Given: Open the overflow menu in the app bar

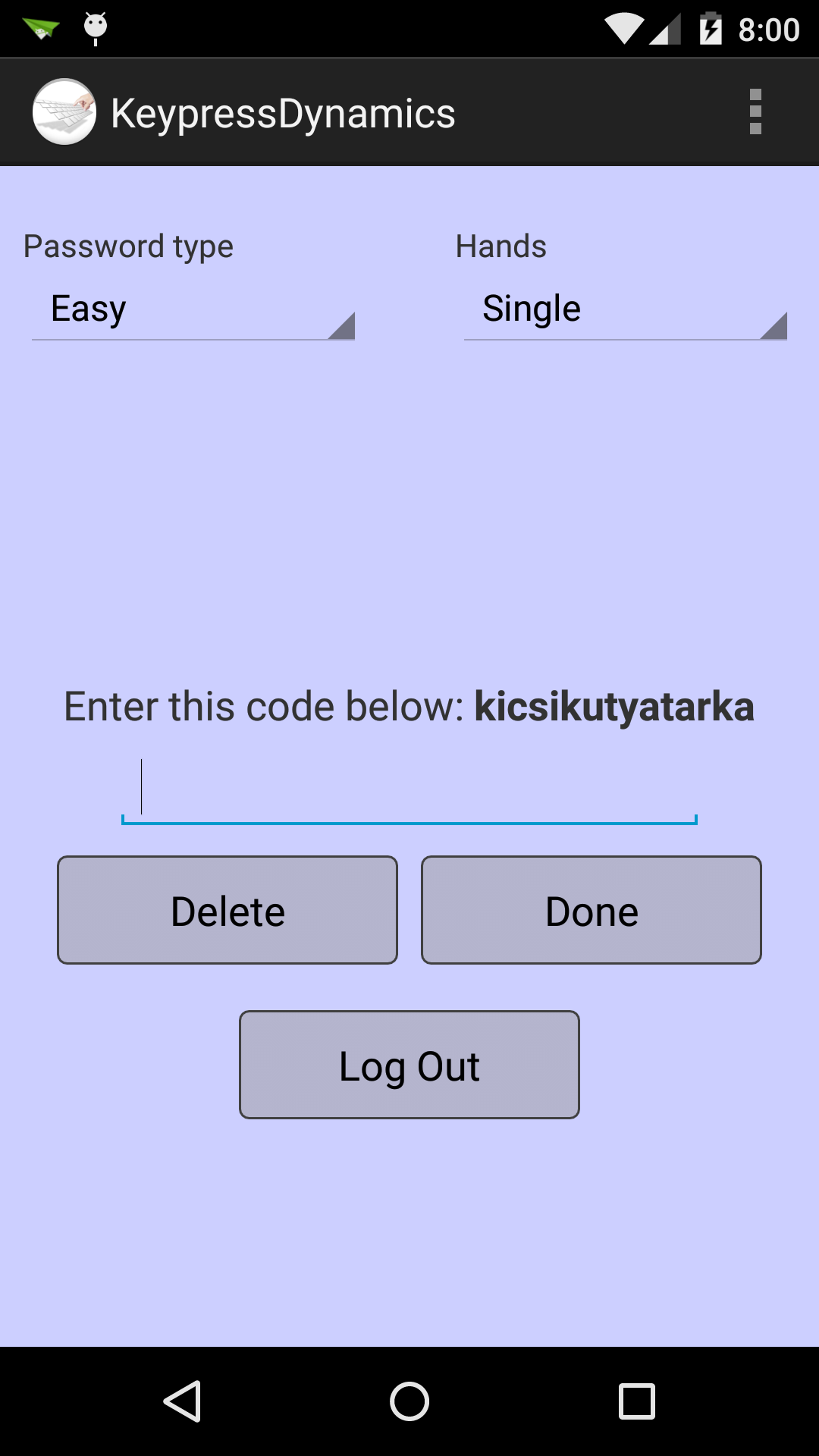Looking at the screenshot, I should [x=755, y=112].
